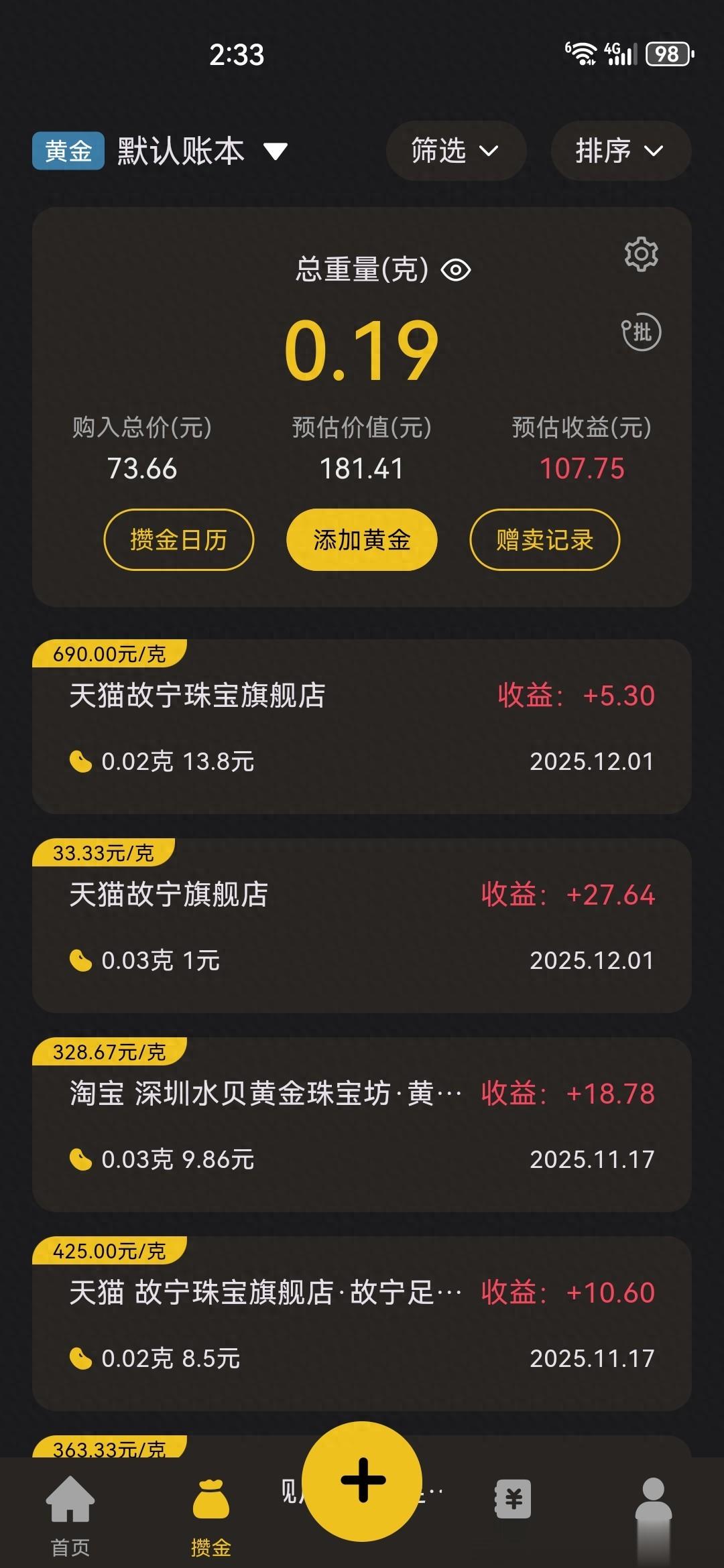Tap the 批 batch operation icon

(641, 332)
